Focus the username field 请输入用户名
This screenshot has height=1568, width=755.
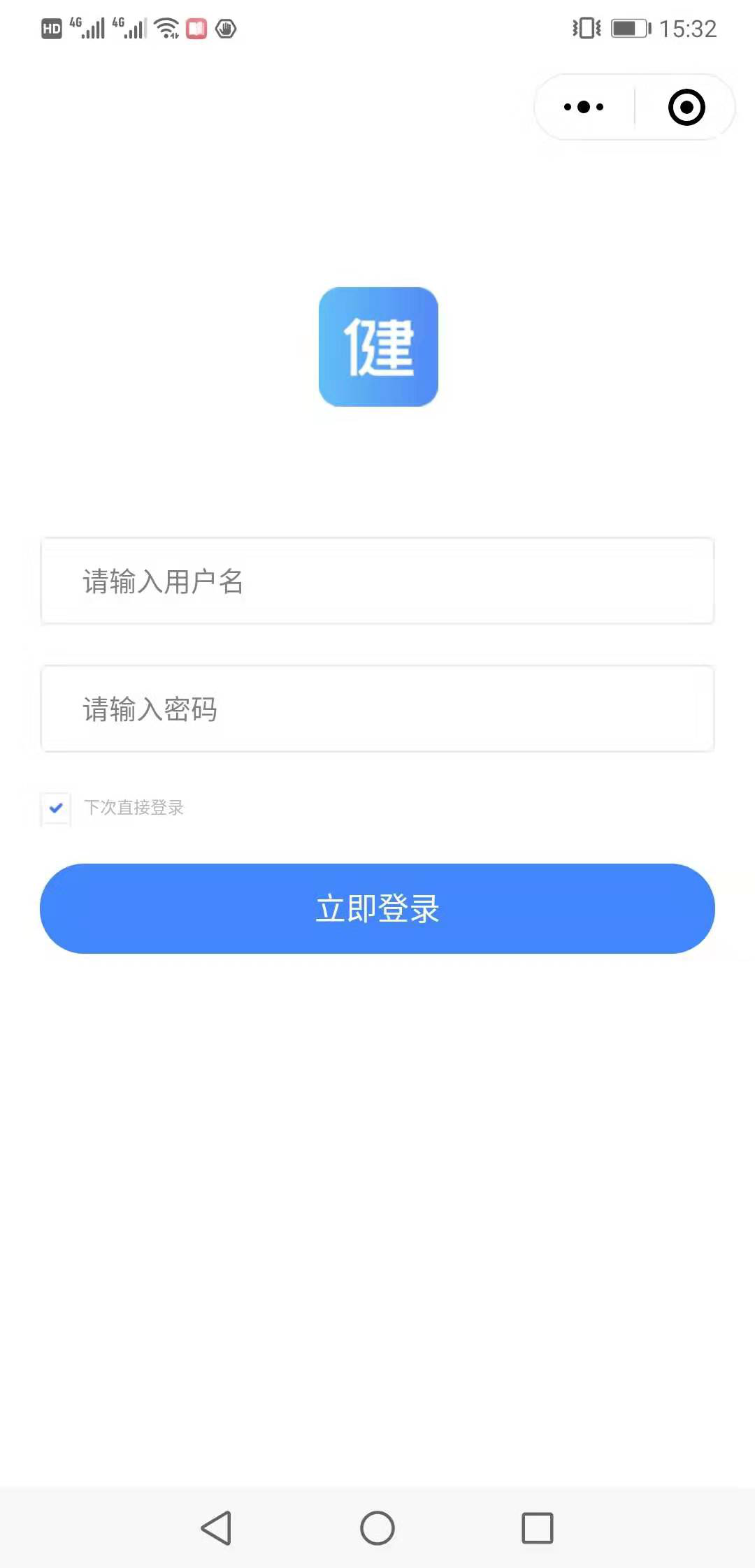pos(377,581)
